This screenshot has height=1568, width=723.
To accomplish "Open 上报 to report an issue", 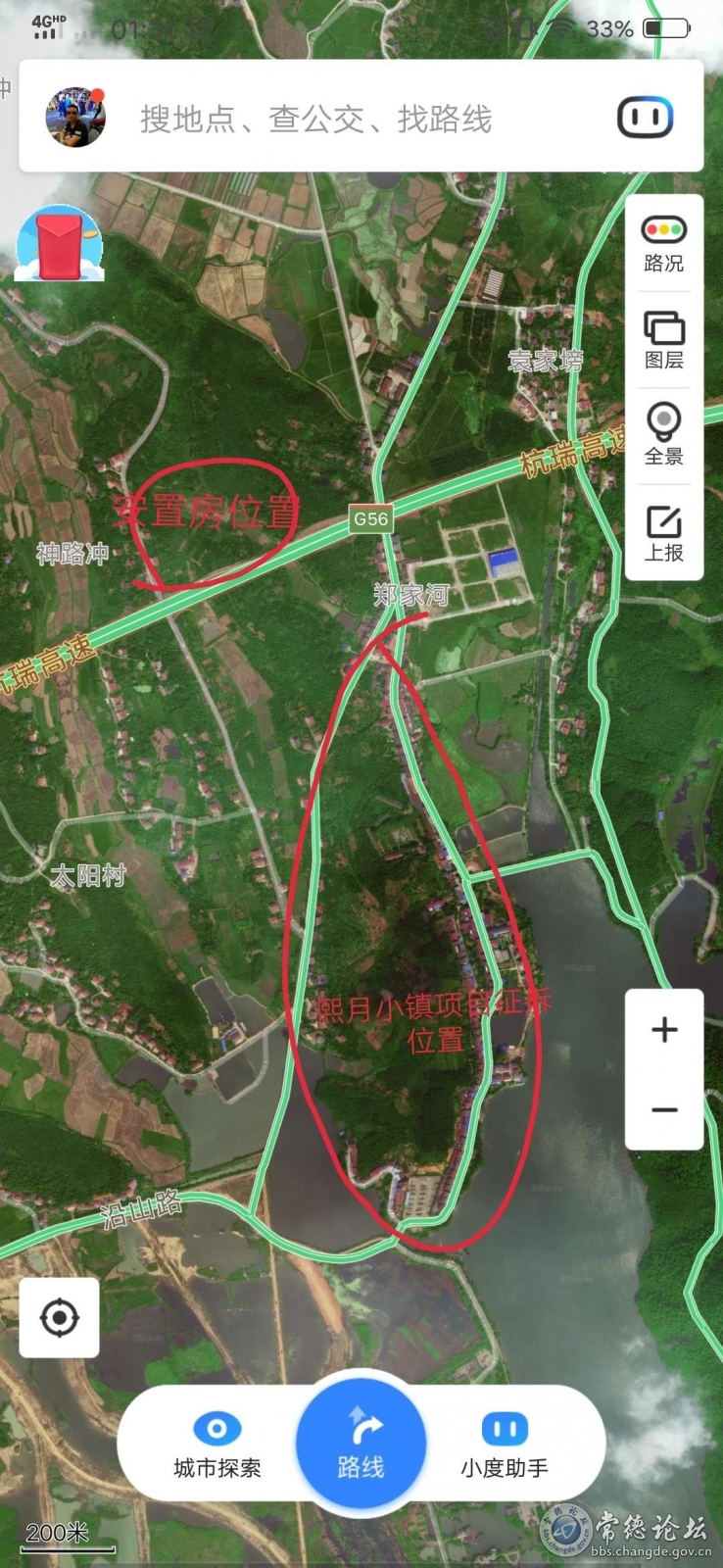I will 663,533.
